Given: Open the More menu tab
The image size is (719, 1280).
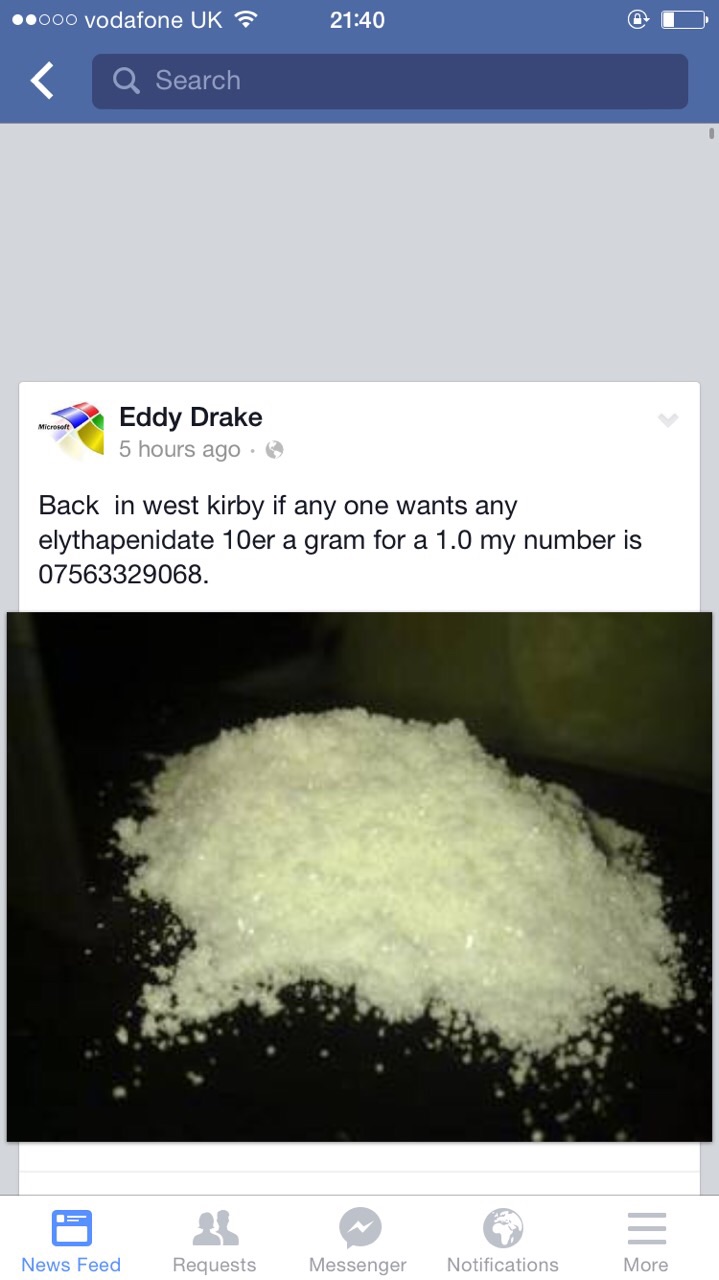Looking at the screenshot, I should [x=646, y=1240].
